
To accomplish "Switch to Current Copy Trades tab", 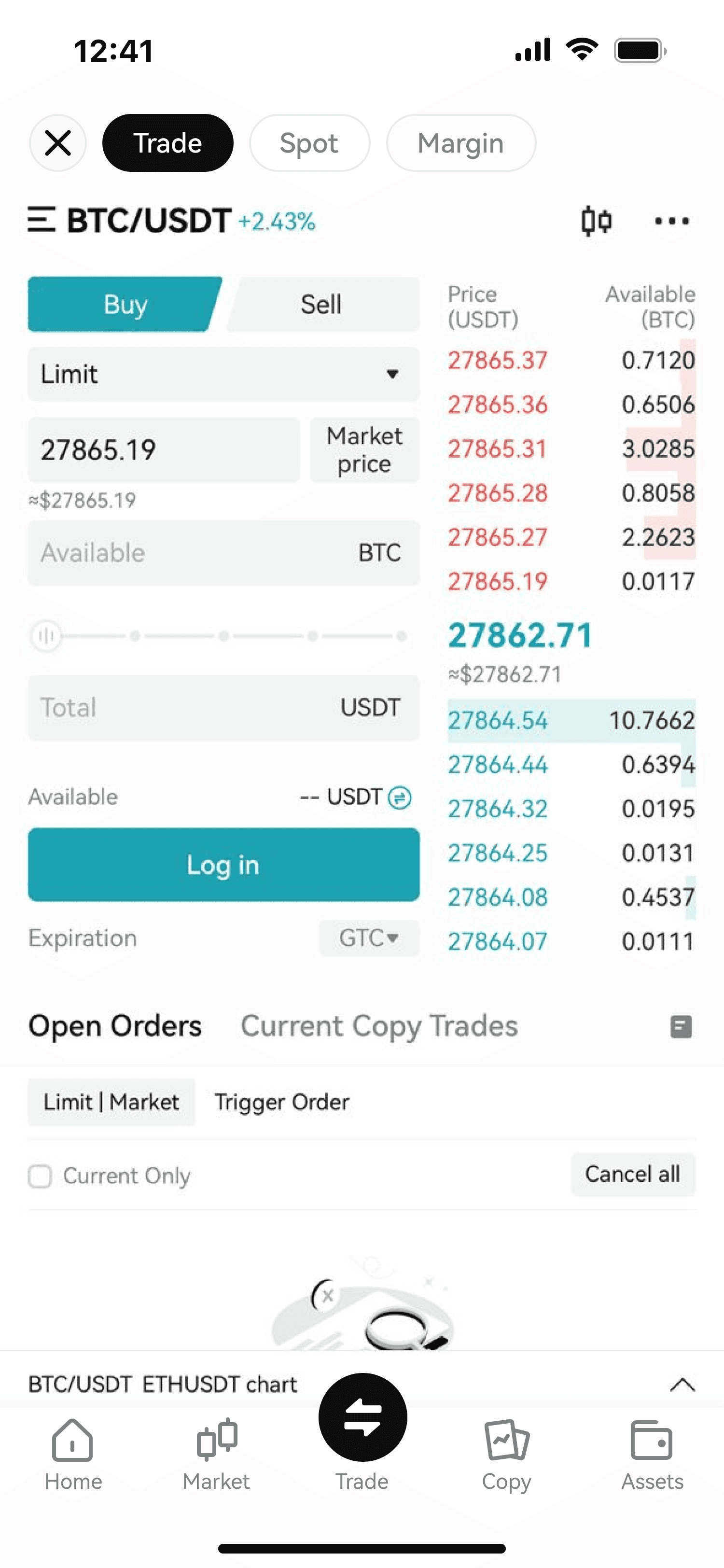I will [x=379, y=1026].
